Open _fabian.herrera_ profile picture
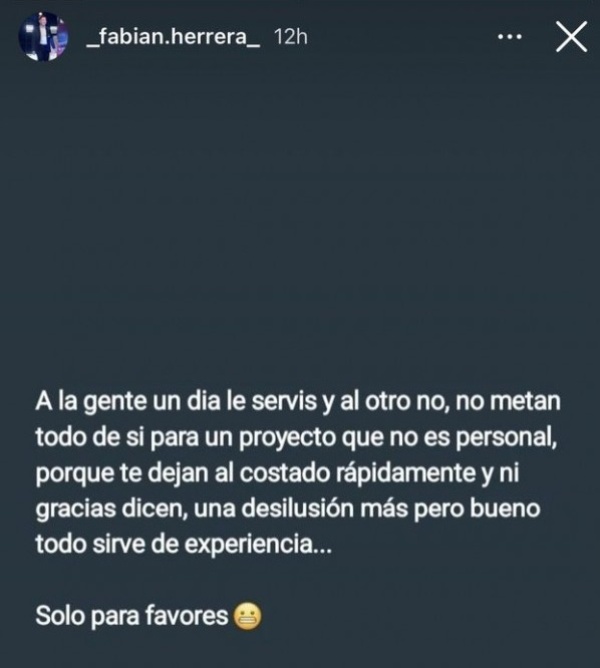600x668 pixels. pos(43,36)
